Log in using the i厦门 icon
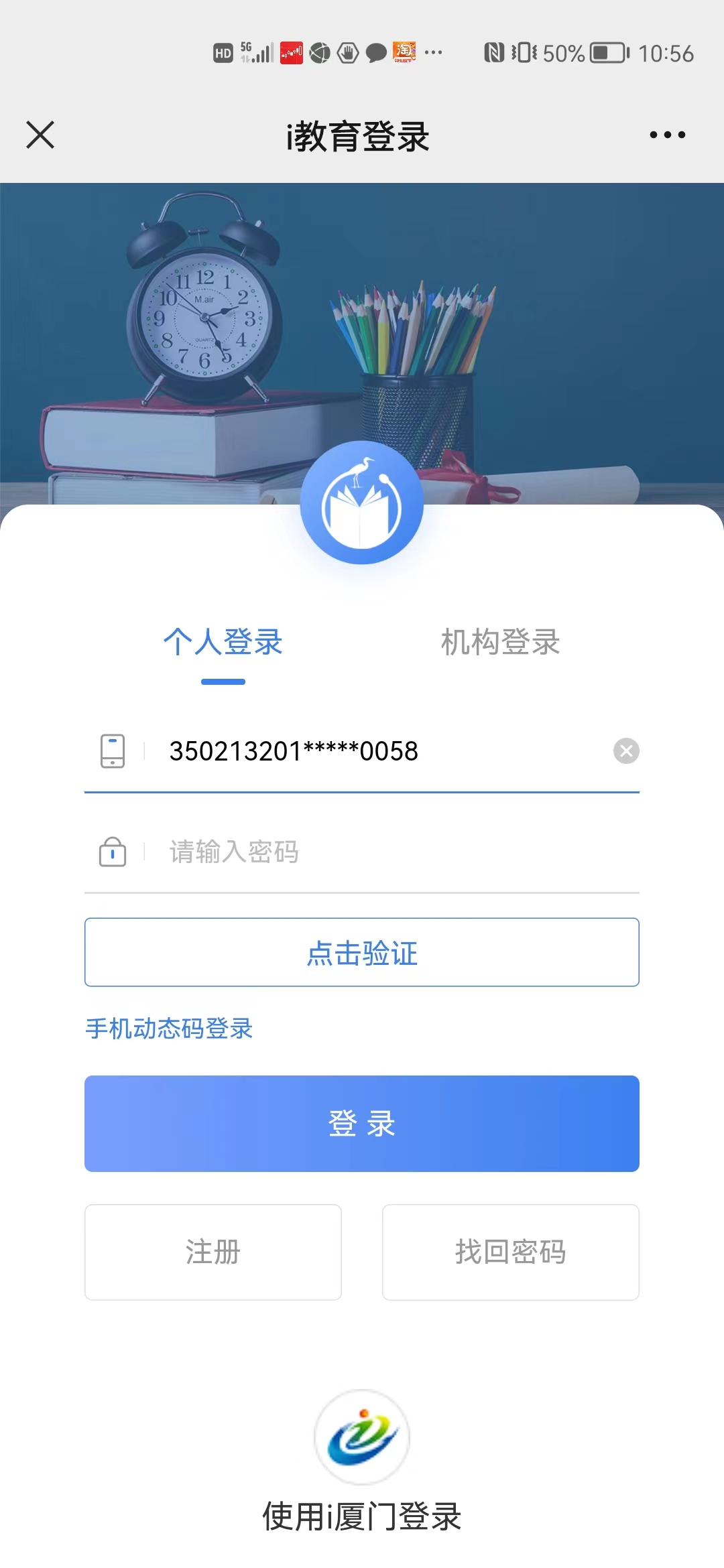 362,1437
